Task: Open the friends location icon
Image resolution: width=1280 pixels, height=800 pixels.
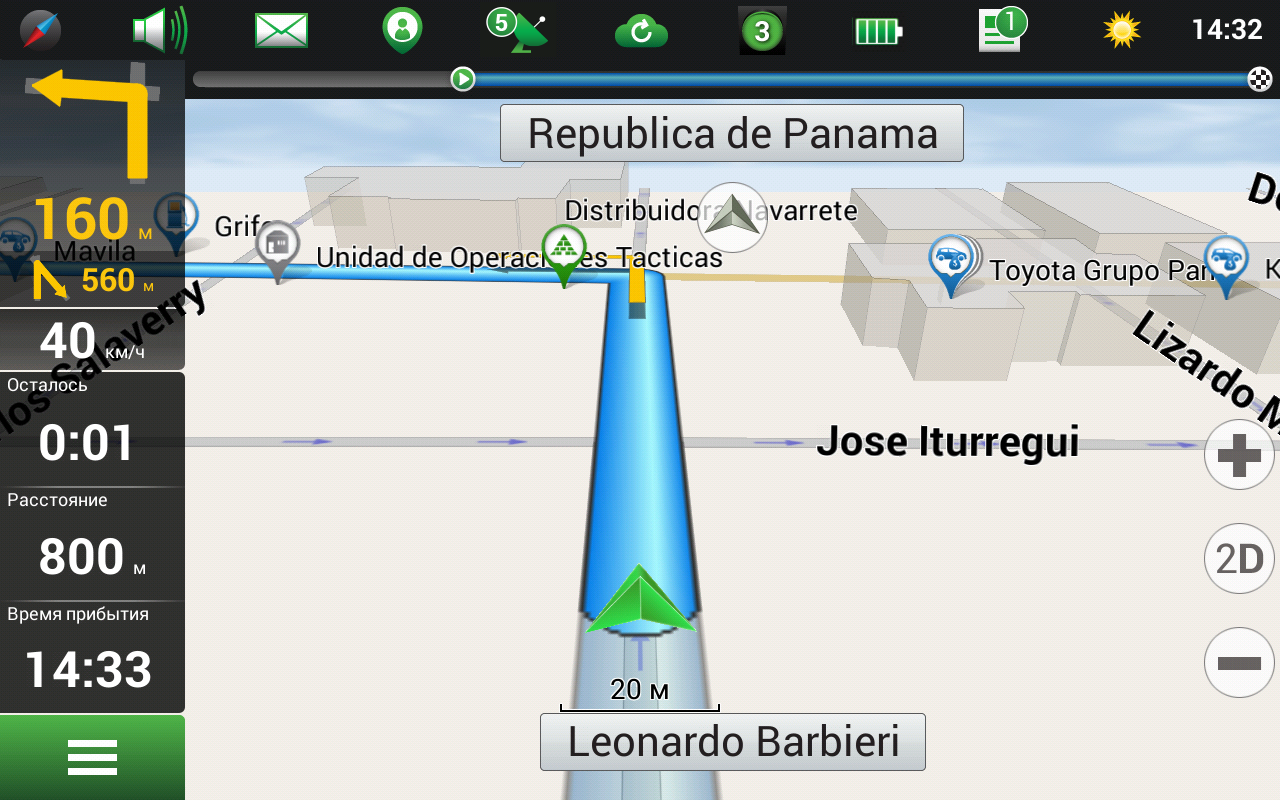Action: (x=402, y=30)
